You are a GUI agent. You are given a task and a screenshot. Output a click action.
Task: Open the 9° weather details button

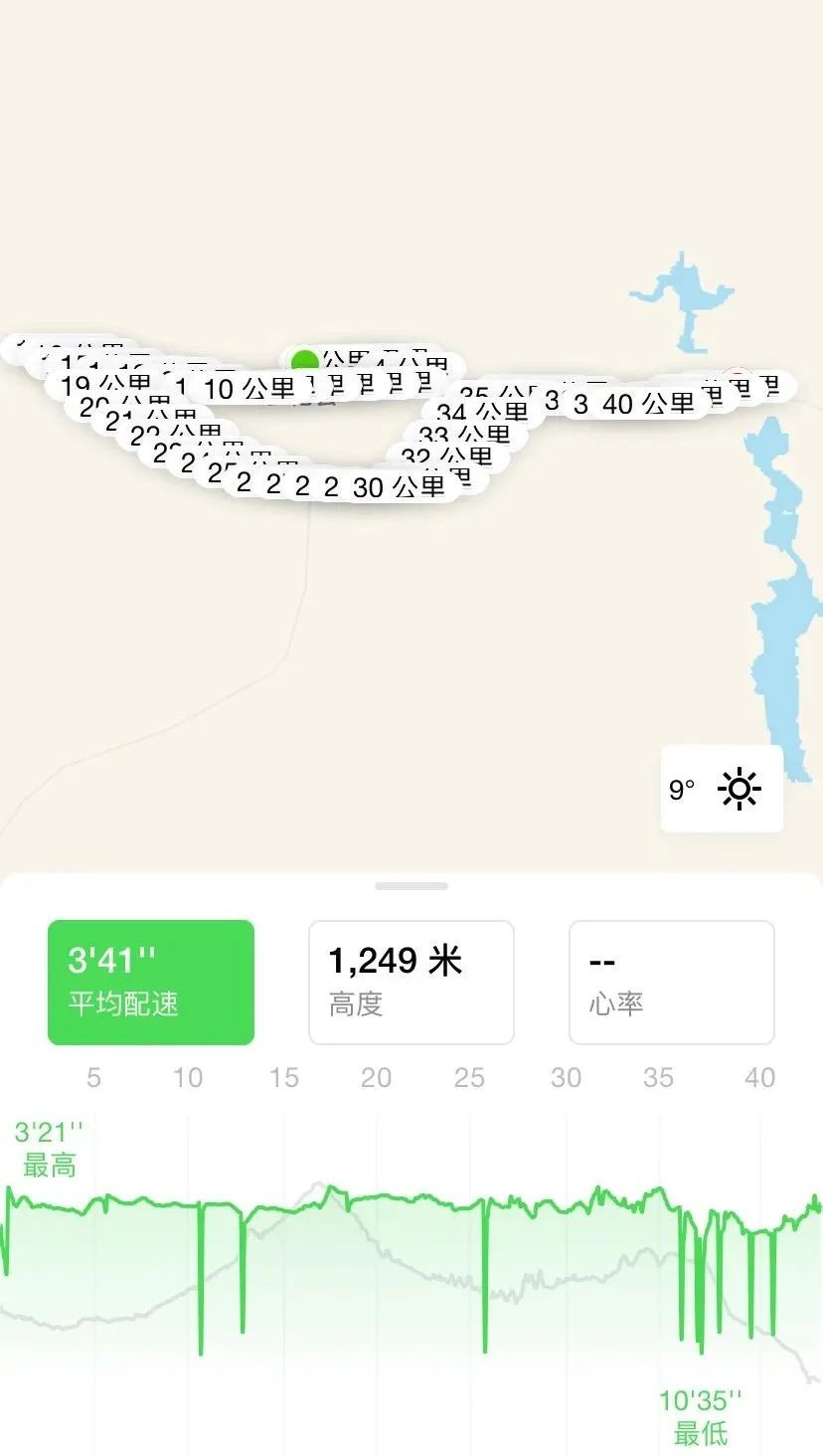[x=722, y=789]
